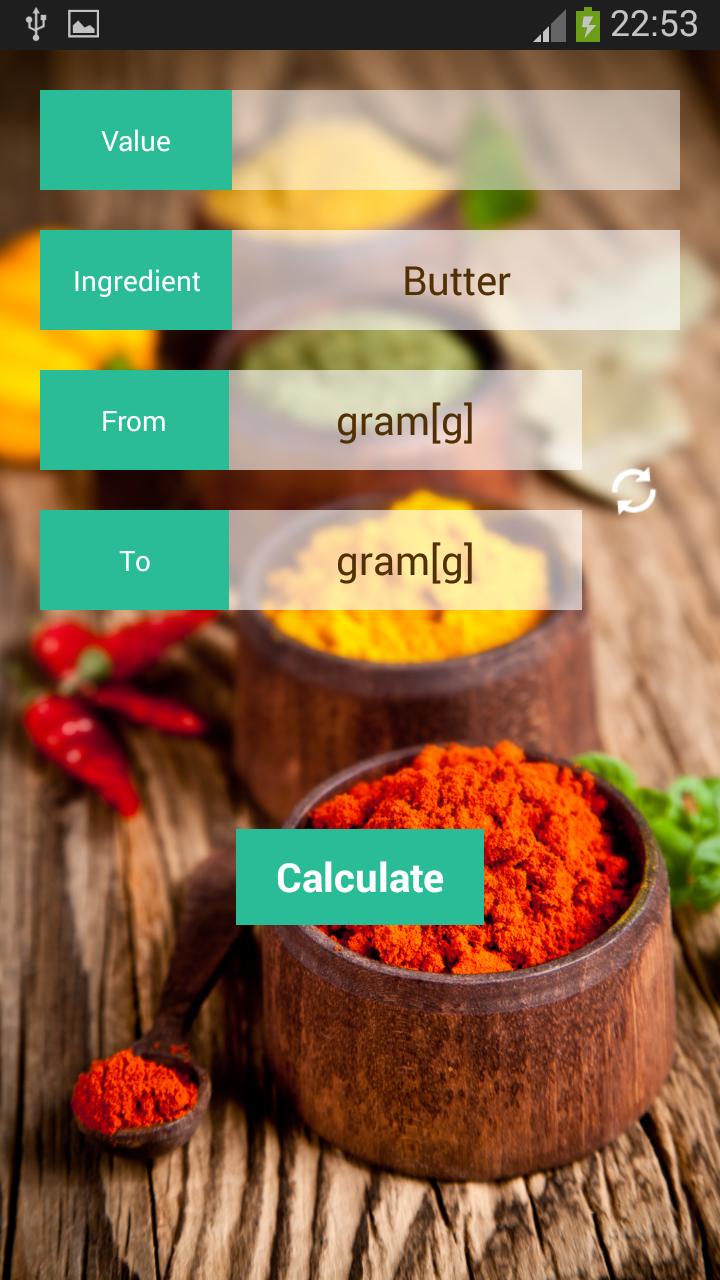720x1280 pixels.
Task: Hit the Calculate button
Action: 360,877
